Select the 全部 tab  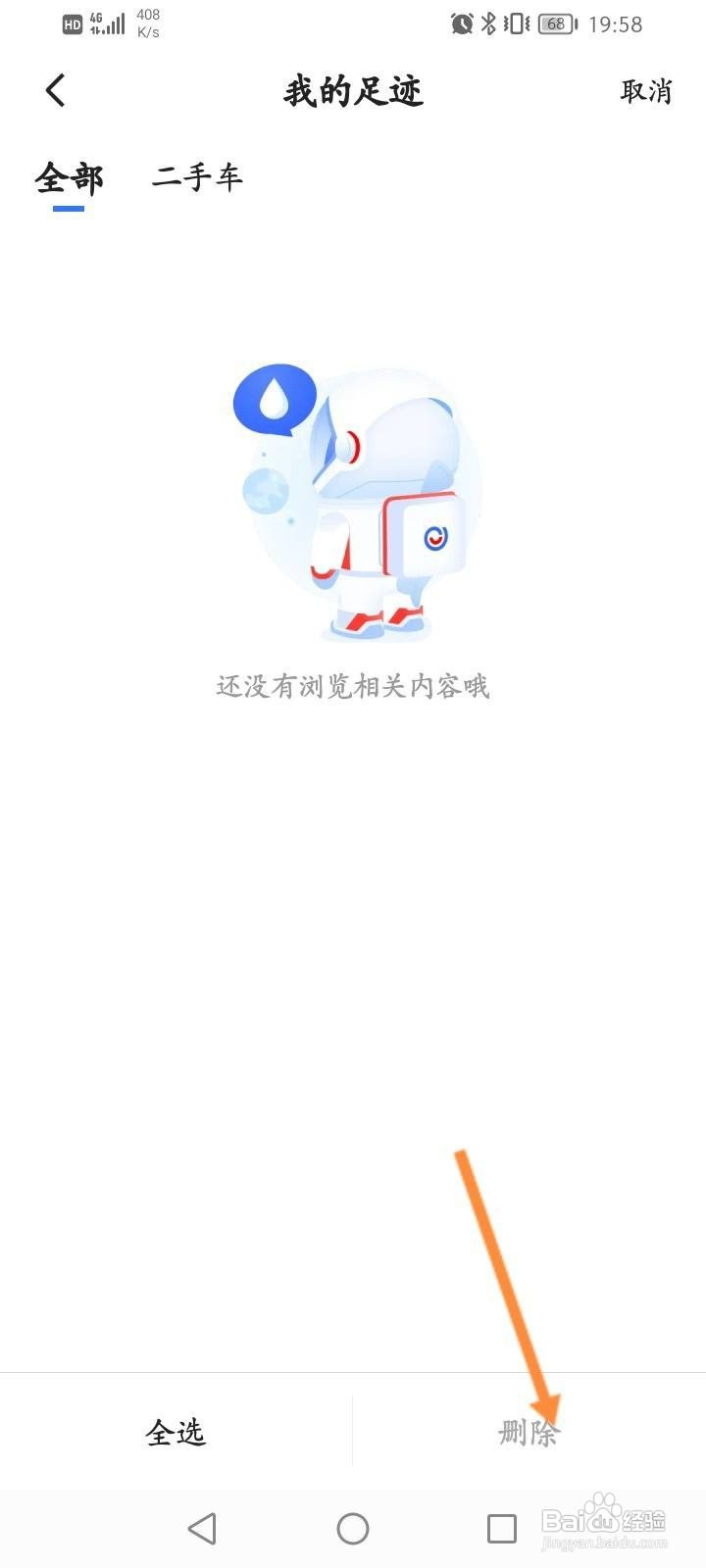(x=69, y=178)
